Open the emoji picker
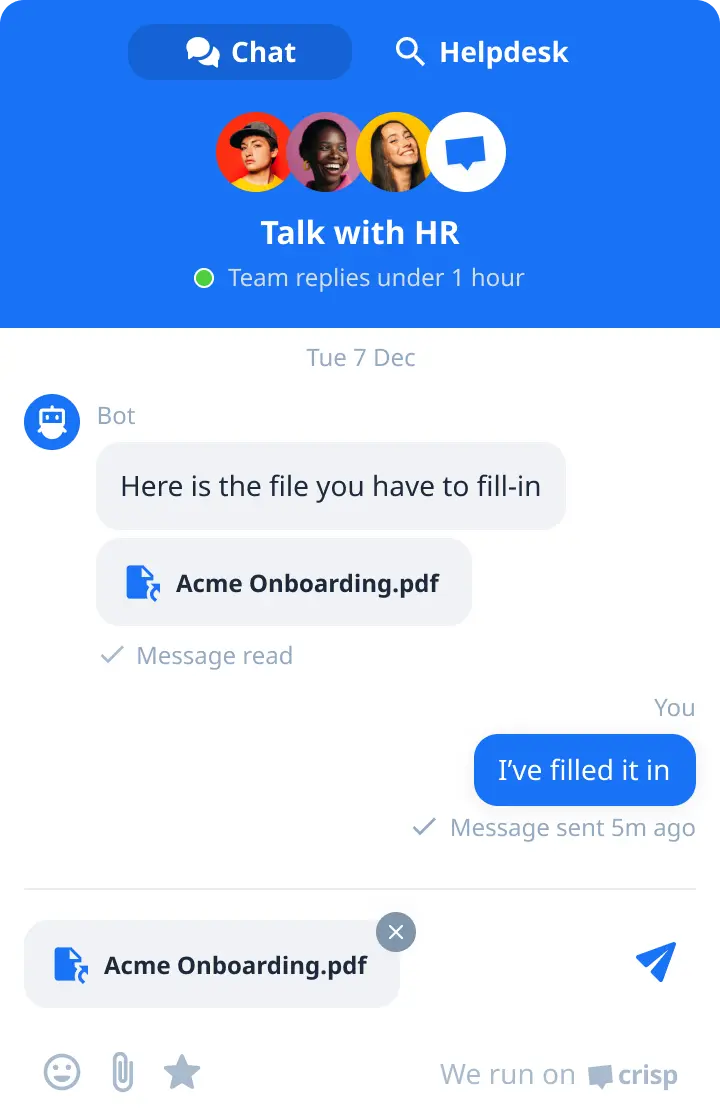The height and width of the screenshot is (1120, 720). point(62,1073)
